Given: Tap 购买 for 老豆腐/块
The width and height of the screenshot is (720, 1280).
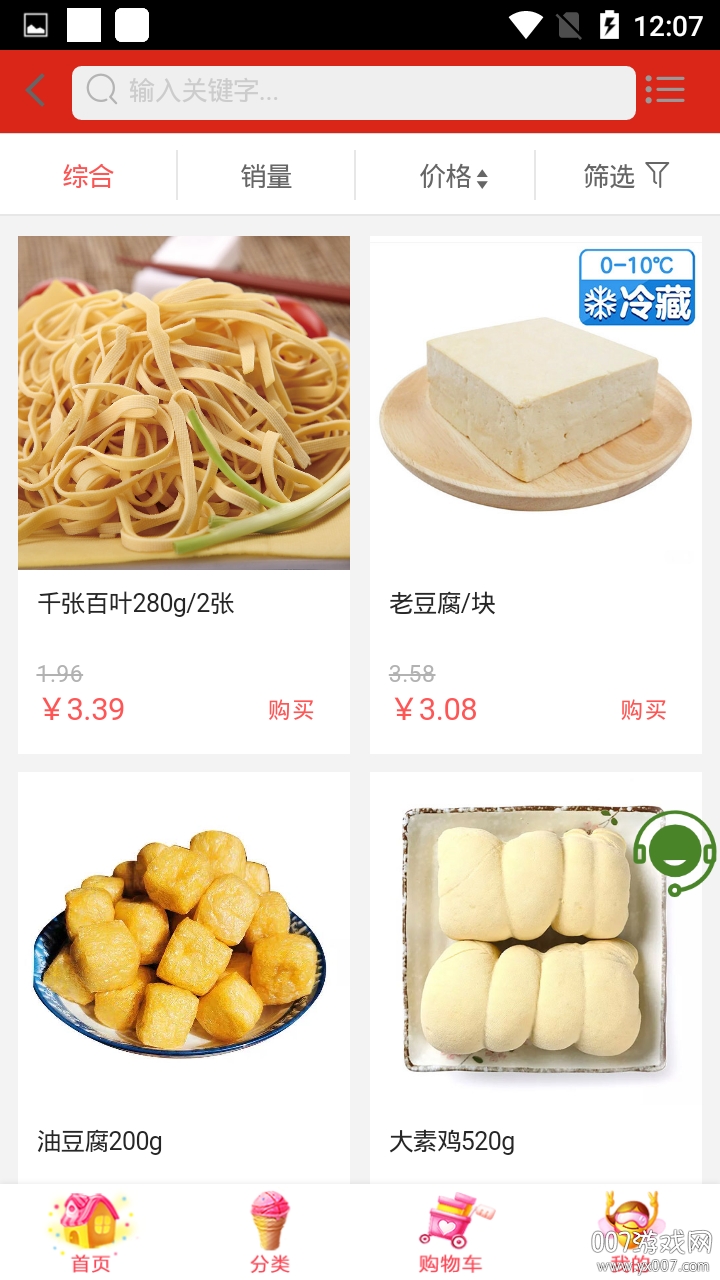Looking at the screenshot, I should coord(643,710).
